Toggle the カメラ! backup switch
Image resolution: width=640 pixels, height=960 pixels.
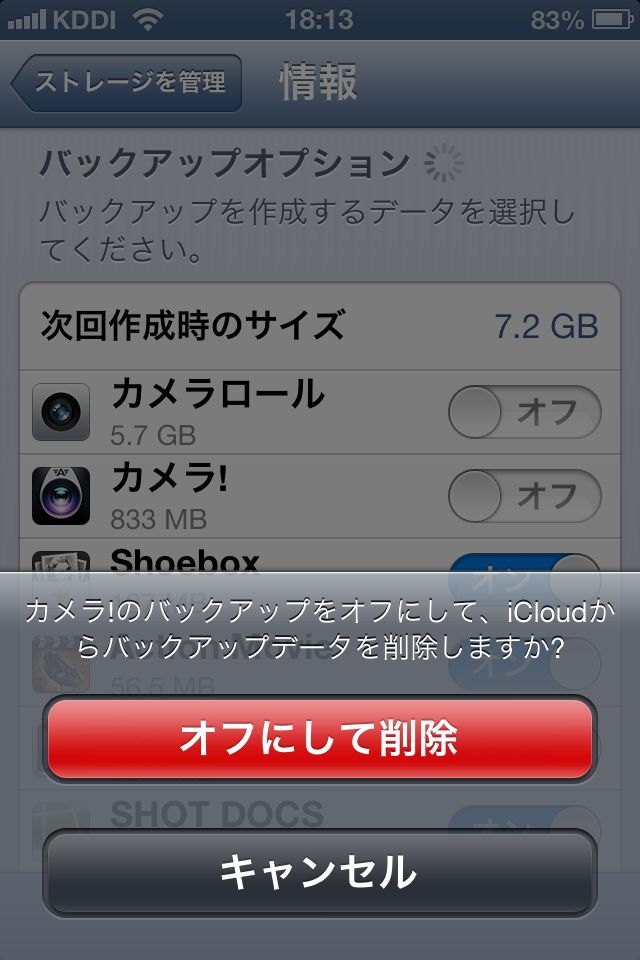tap(525, 496)
